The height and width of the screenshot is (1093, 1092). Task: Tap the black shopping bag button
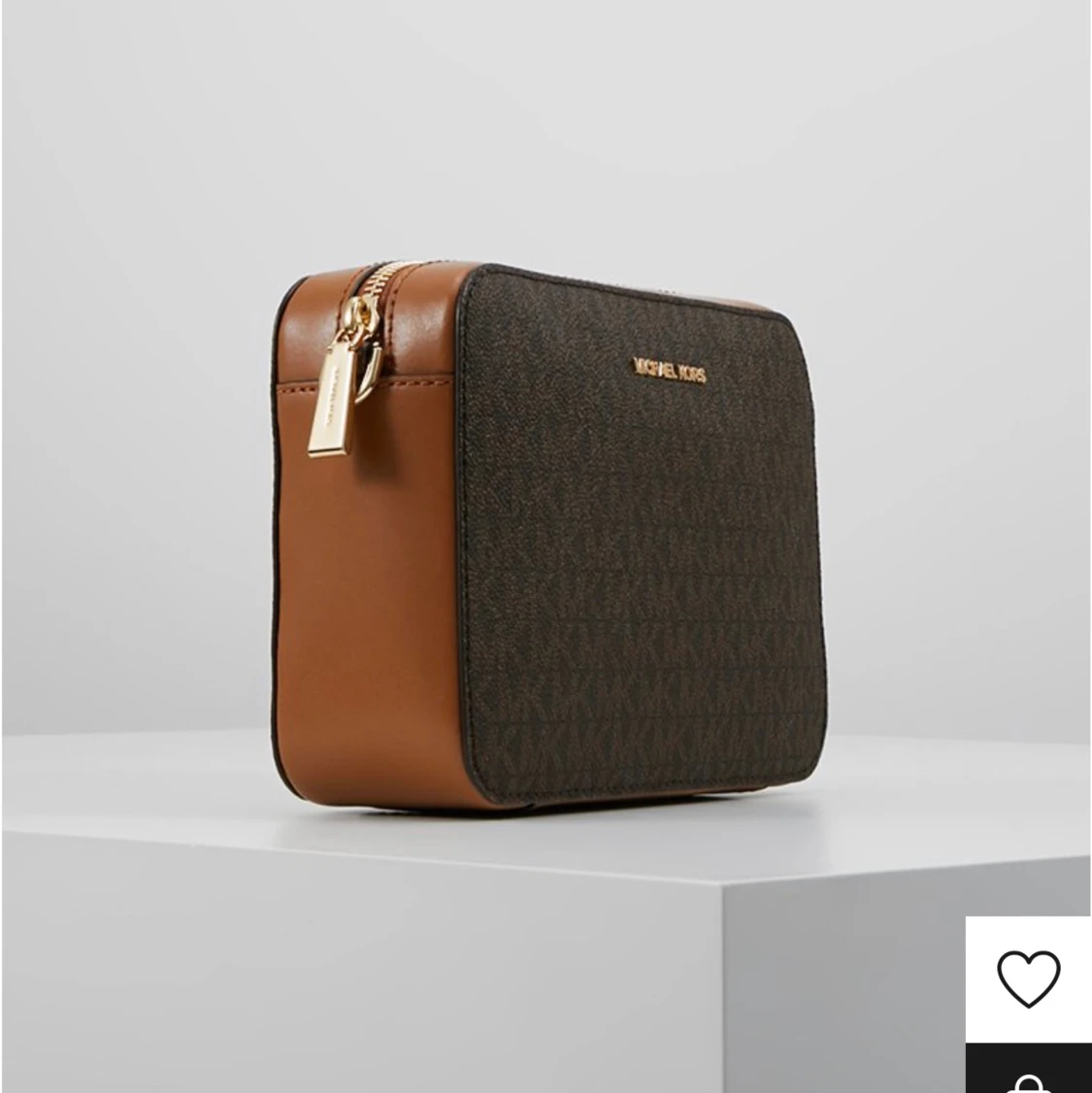(1029, 1072)
